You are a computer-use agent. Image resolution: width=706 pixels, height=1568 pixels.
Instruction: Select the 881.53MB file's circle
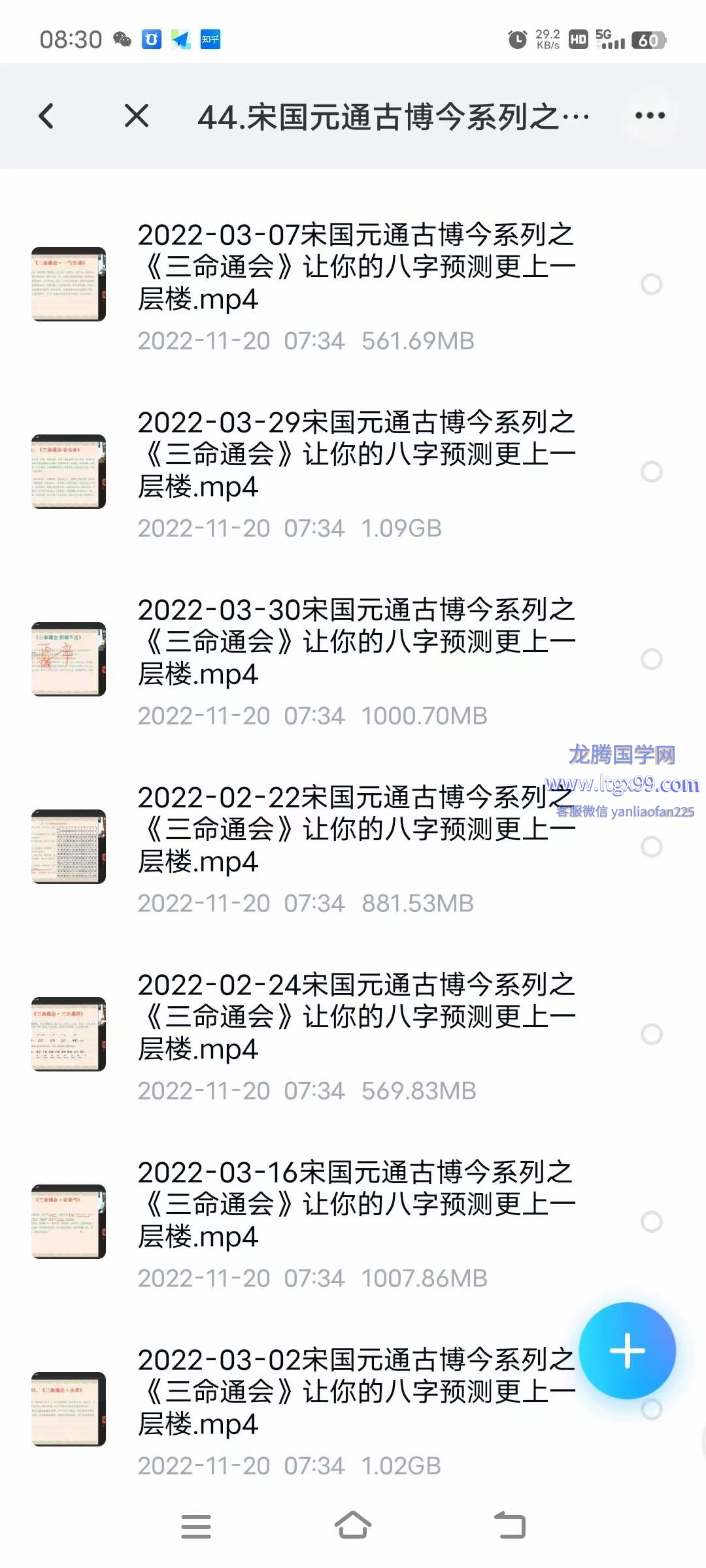651,847
